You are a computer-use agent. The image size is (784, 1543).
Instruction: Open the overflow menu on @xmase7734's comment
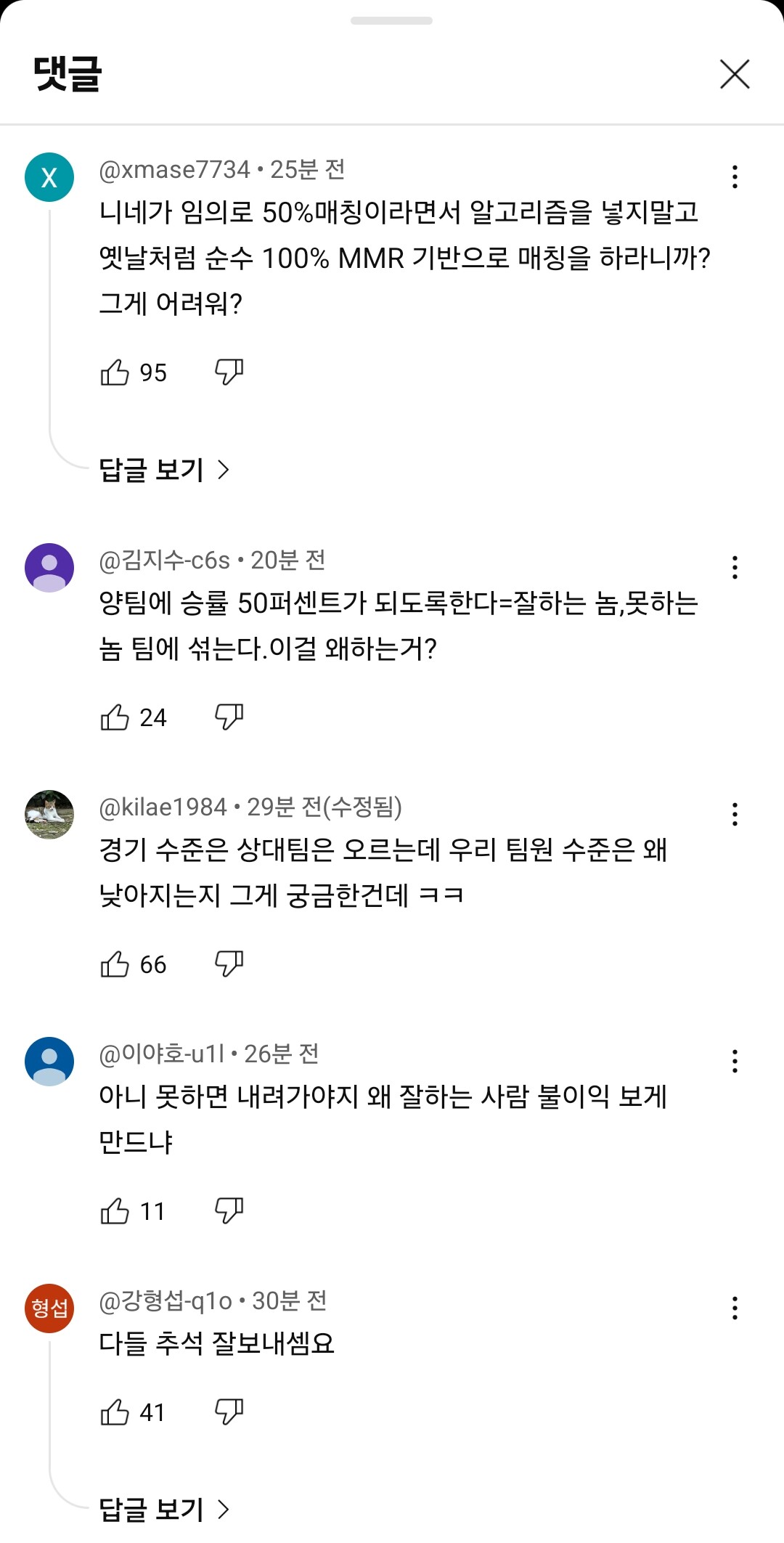tap(735, 176)
